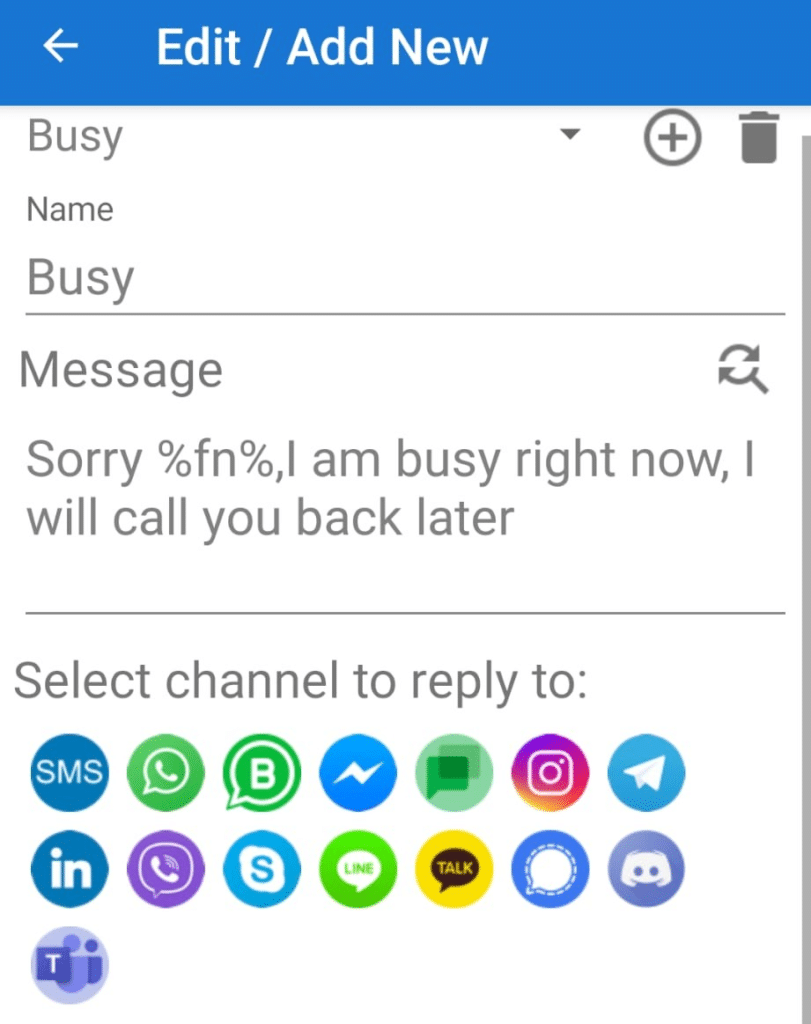Select the Skype channel icon

(x=261, y=870)
